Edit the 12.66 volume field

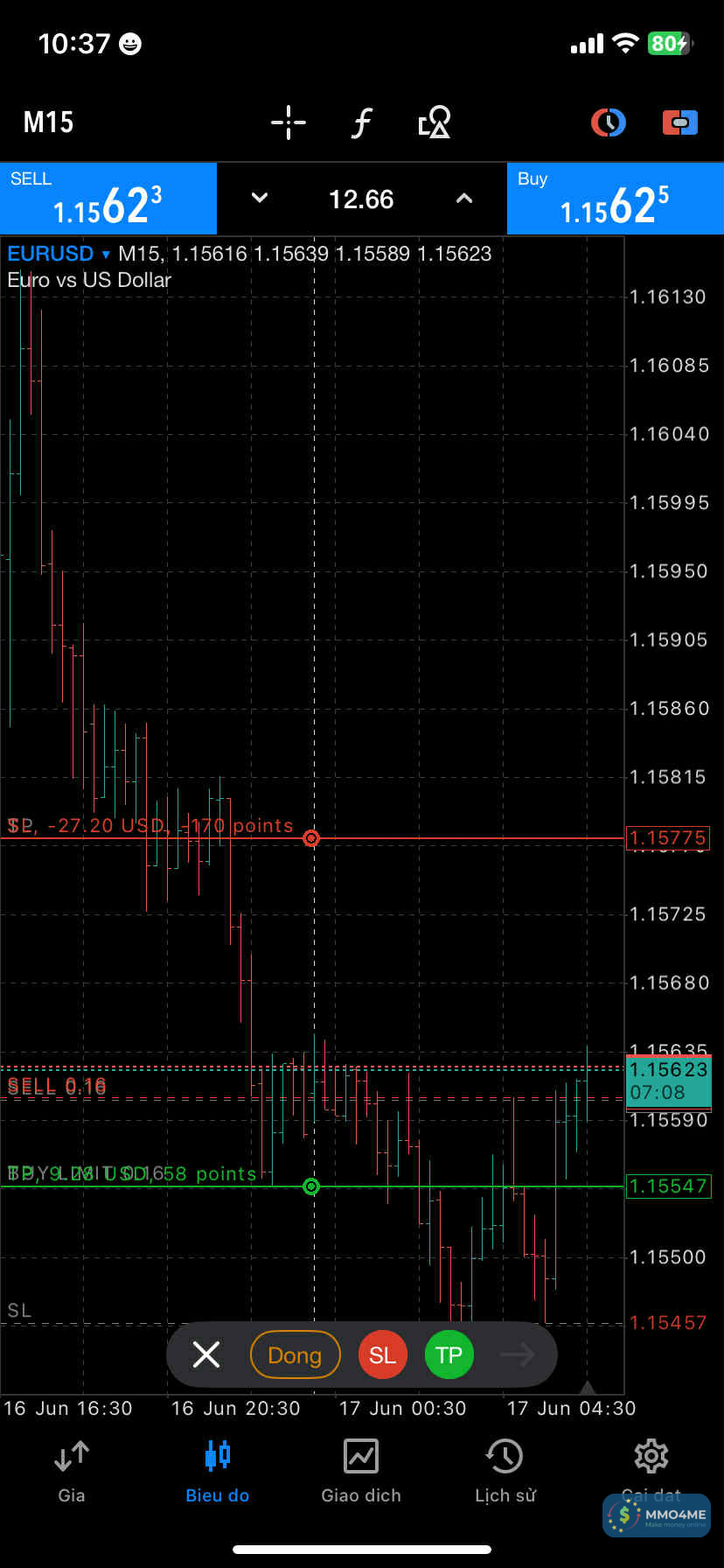(x=361, y=199)
